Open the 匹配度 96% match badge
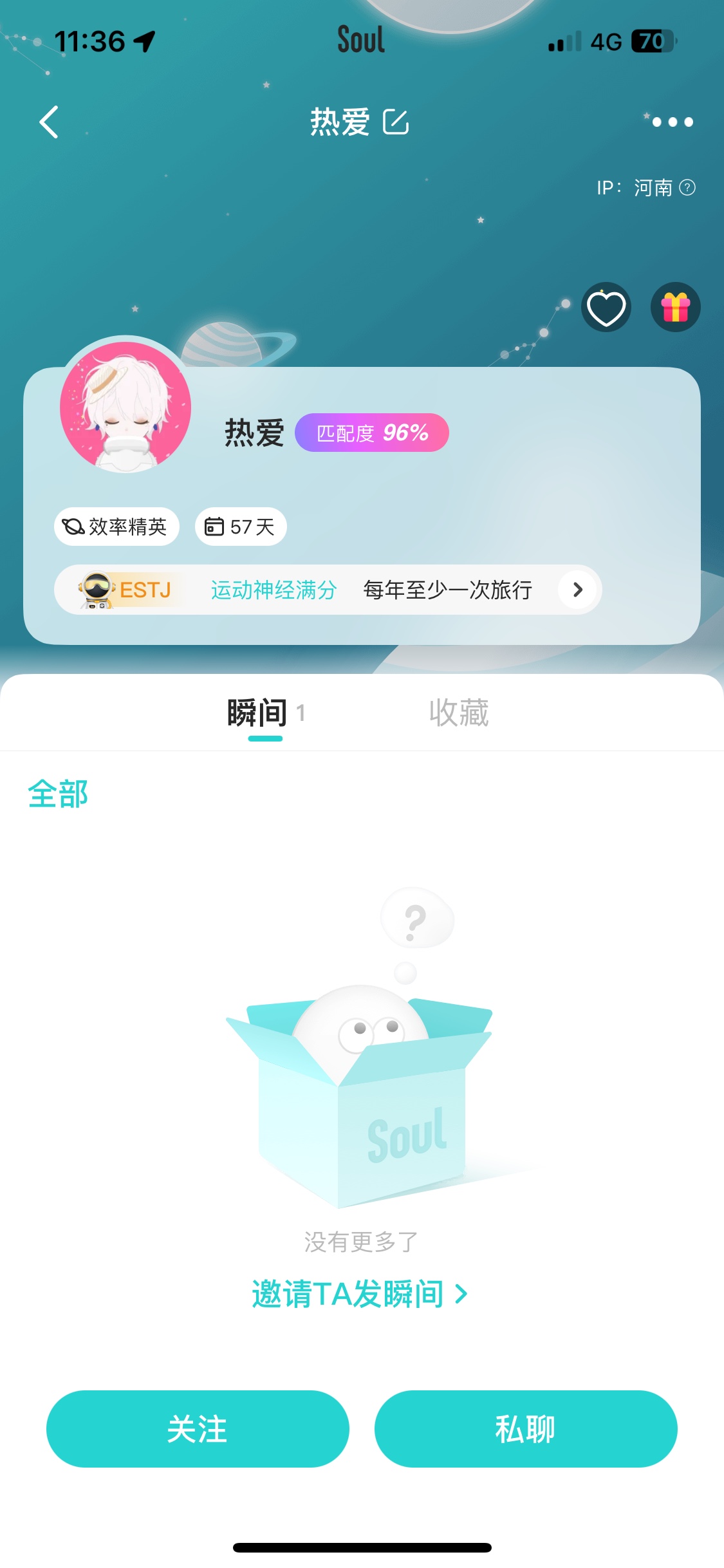 click(x=371, y=433)
